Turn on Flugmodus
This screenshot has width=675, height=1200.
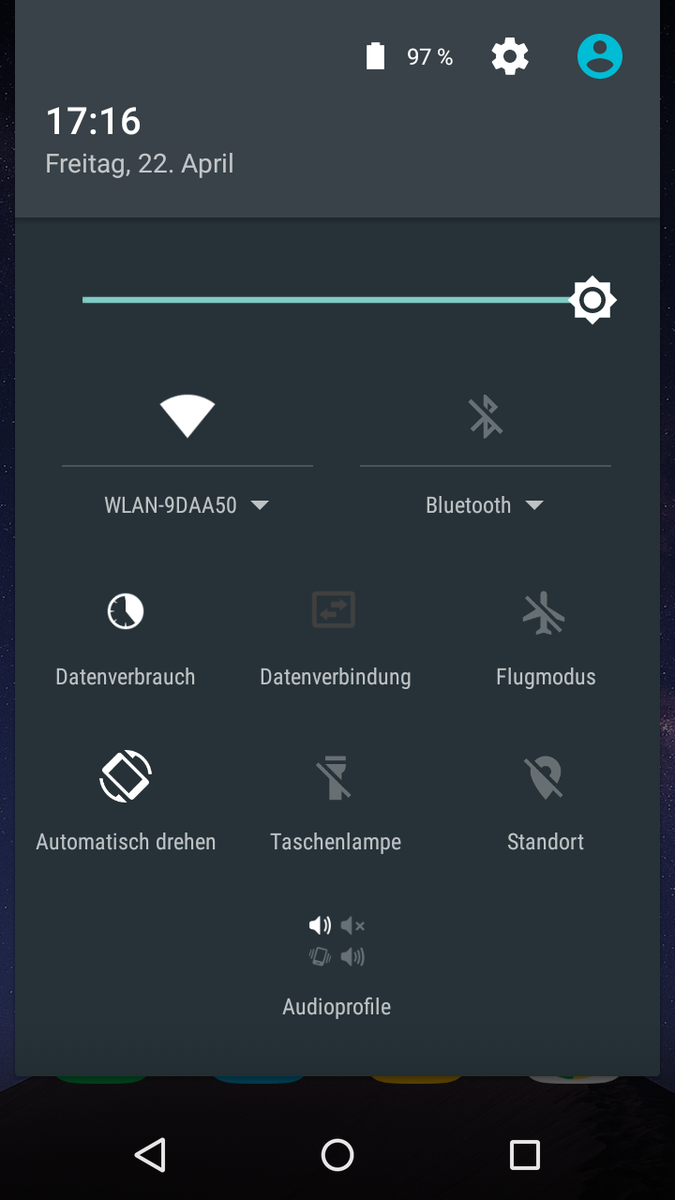coord(545,612)
